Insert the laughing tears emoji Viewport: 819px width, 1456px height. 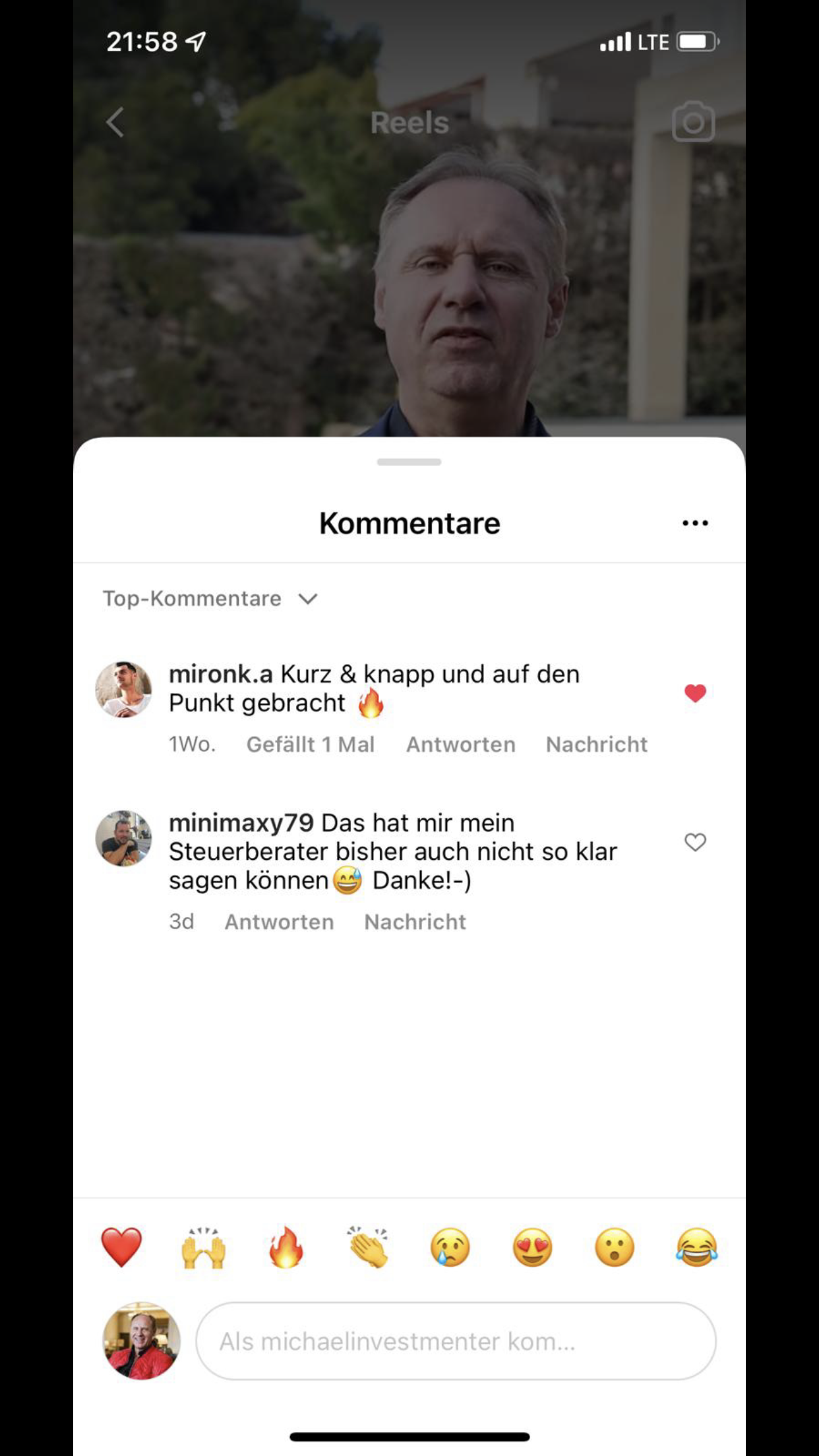pyautogui.click(x=696, y=1248)
